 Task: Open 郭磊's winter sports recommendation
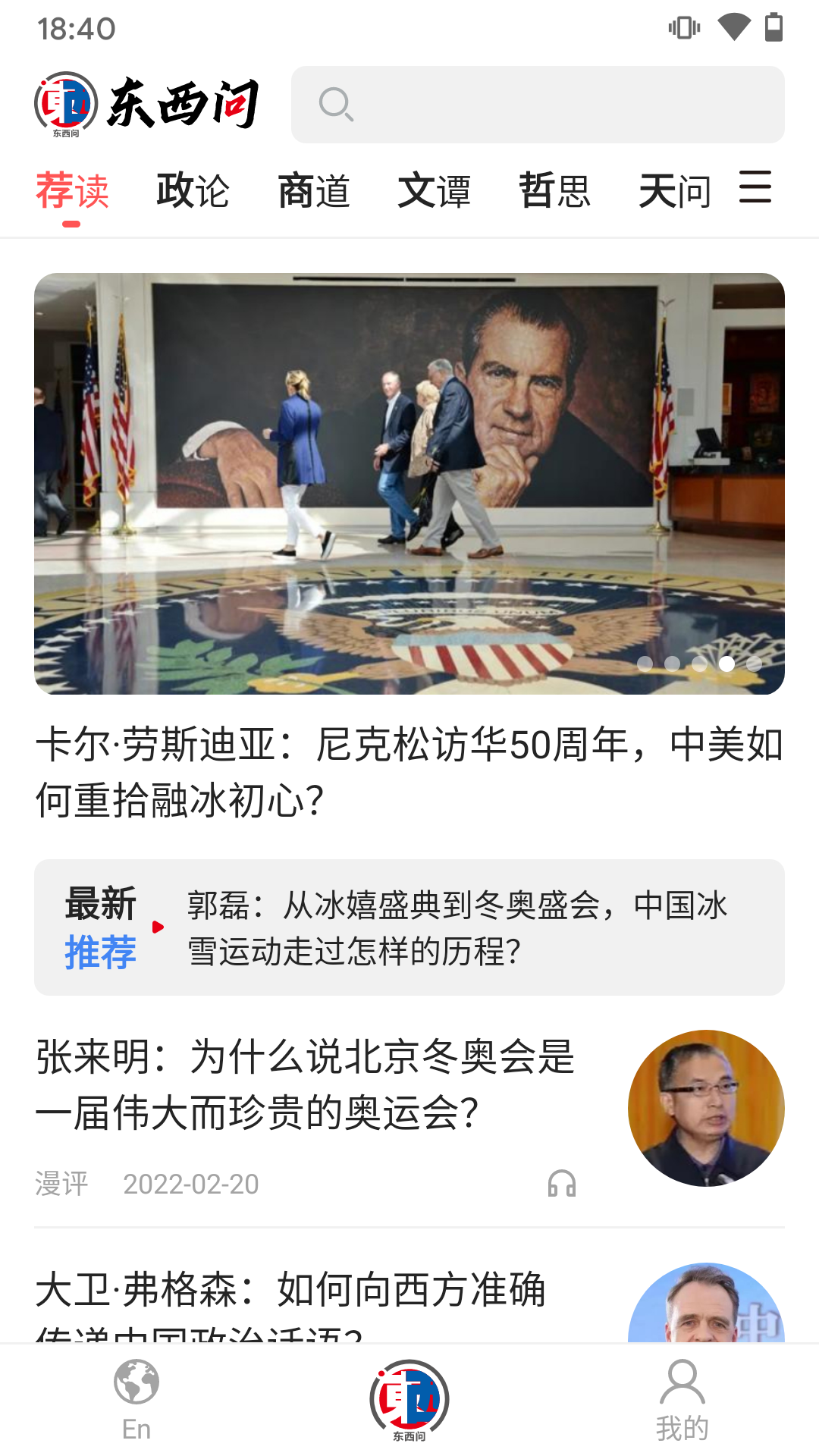click(455, 925)
